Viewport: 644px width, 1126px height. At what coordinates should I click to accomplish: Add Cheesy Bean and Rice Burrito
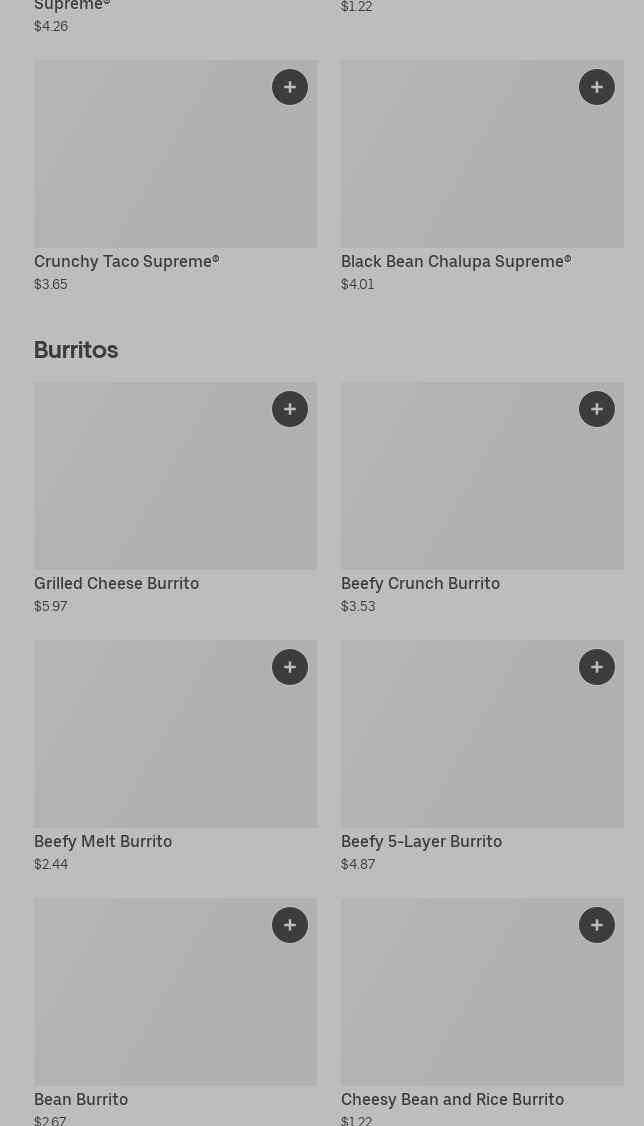click(x=597, y=925)
